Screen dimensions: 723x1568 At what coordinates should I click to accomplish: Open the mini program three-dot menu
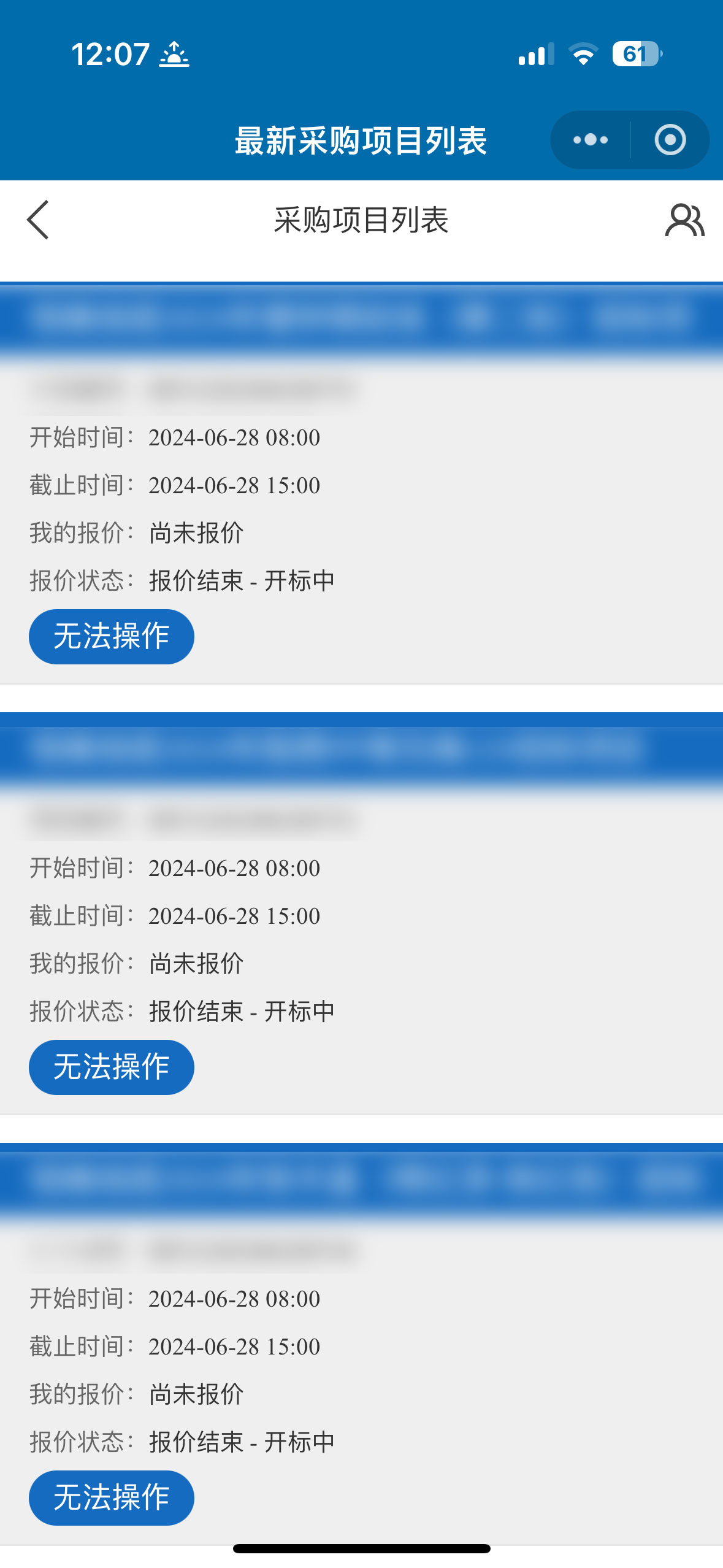tap(591, 140)
